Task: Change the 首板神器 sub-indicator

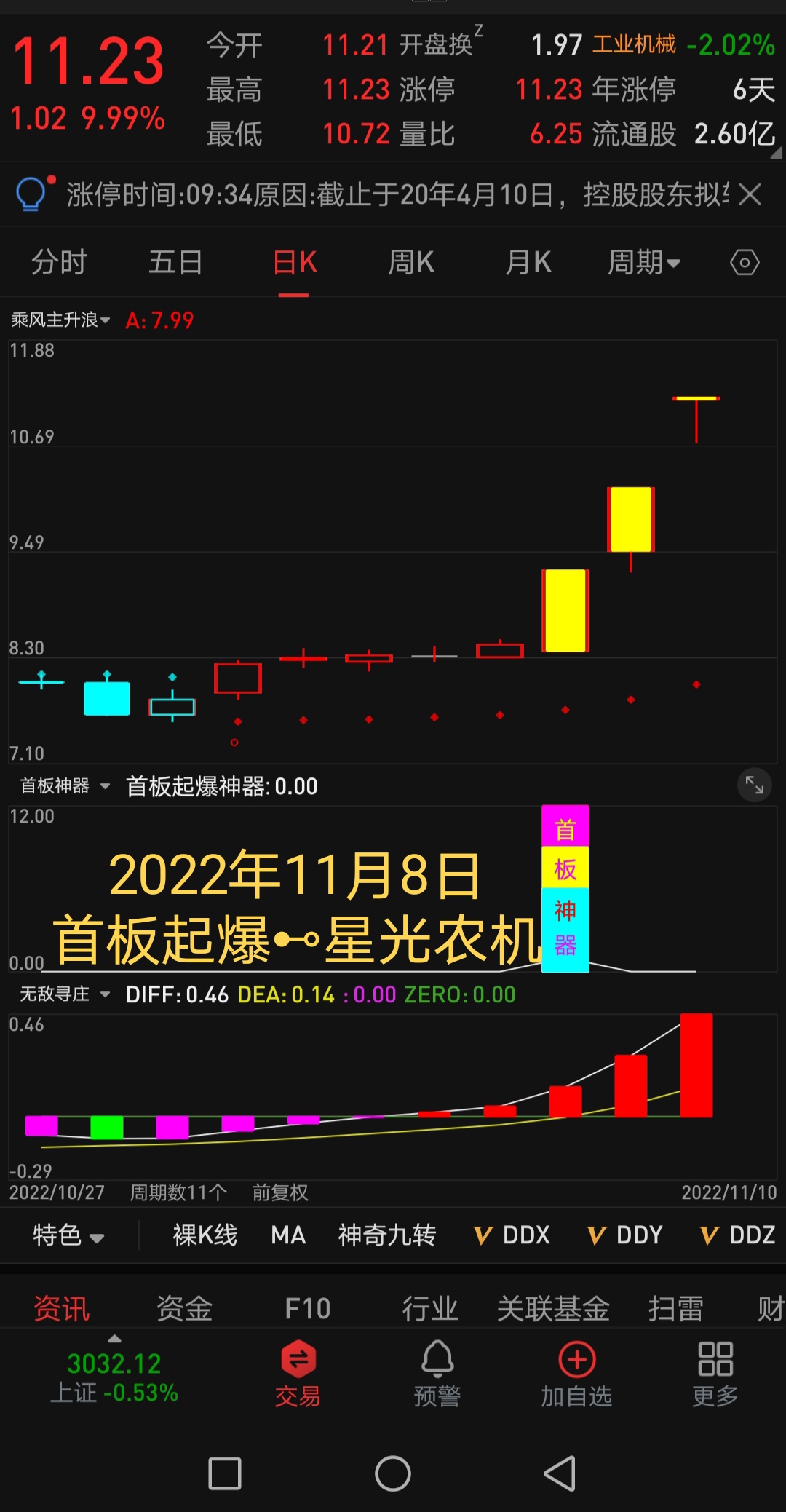Action: [64, 786]
